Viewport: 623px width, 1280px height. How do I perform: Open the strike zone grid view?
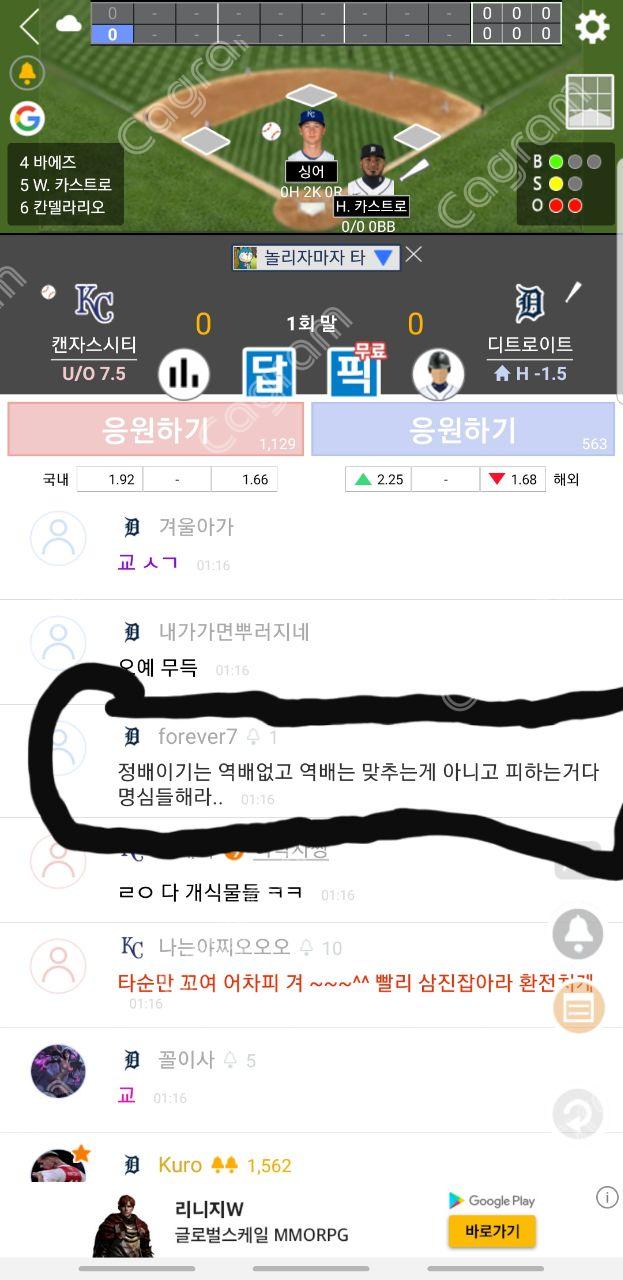pyautogui.click(x=590, y=102)
